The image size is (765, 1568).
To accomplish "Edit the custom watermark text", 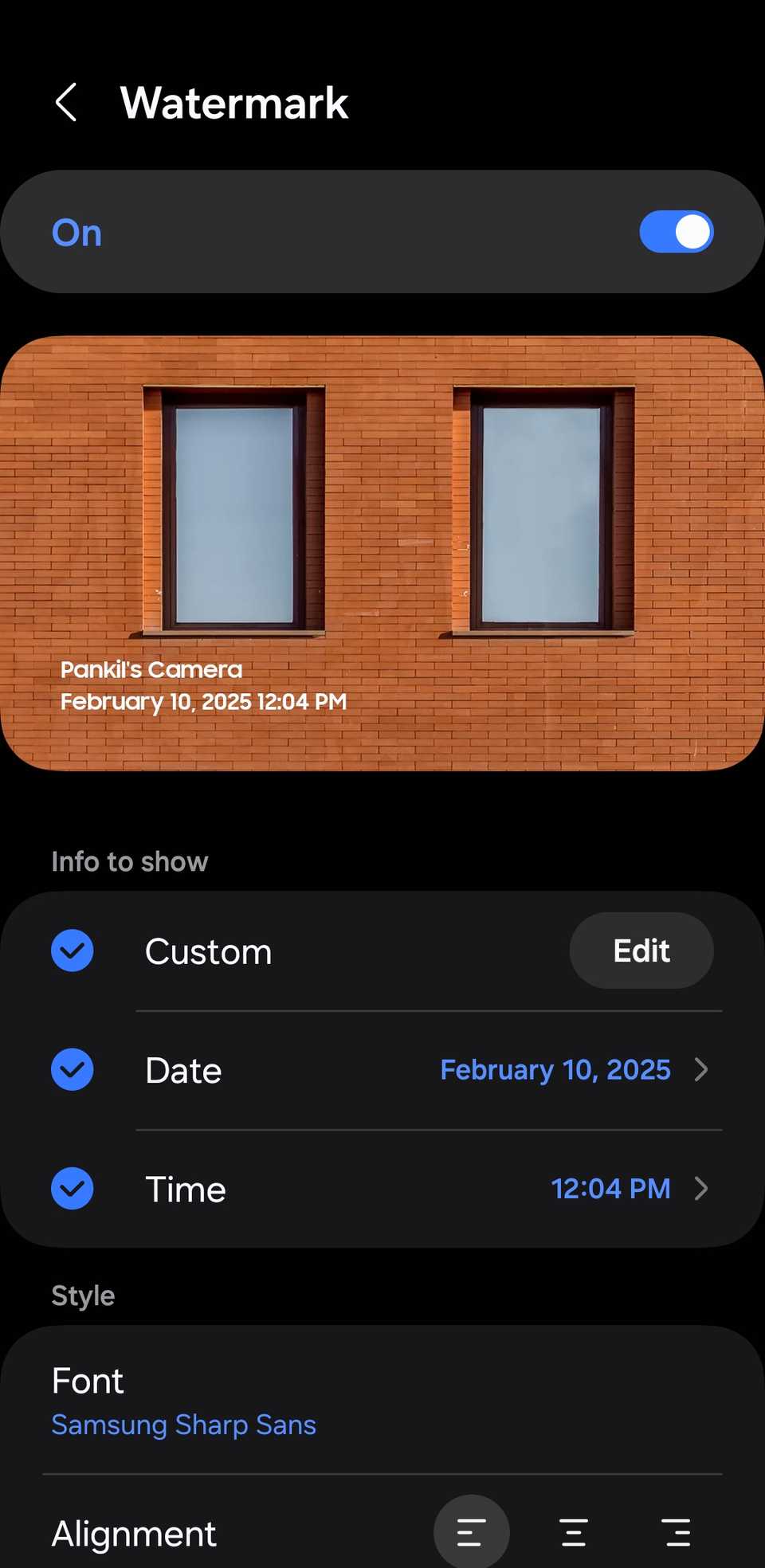I will click(x=641, y=951).
